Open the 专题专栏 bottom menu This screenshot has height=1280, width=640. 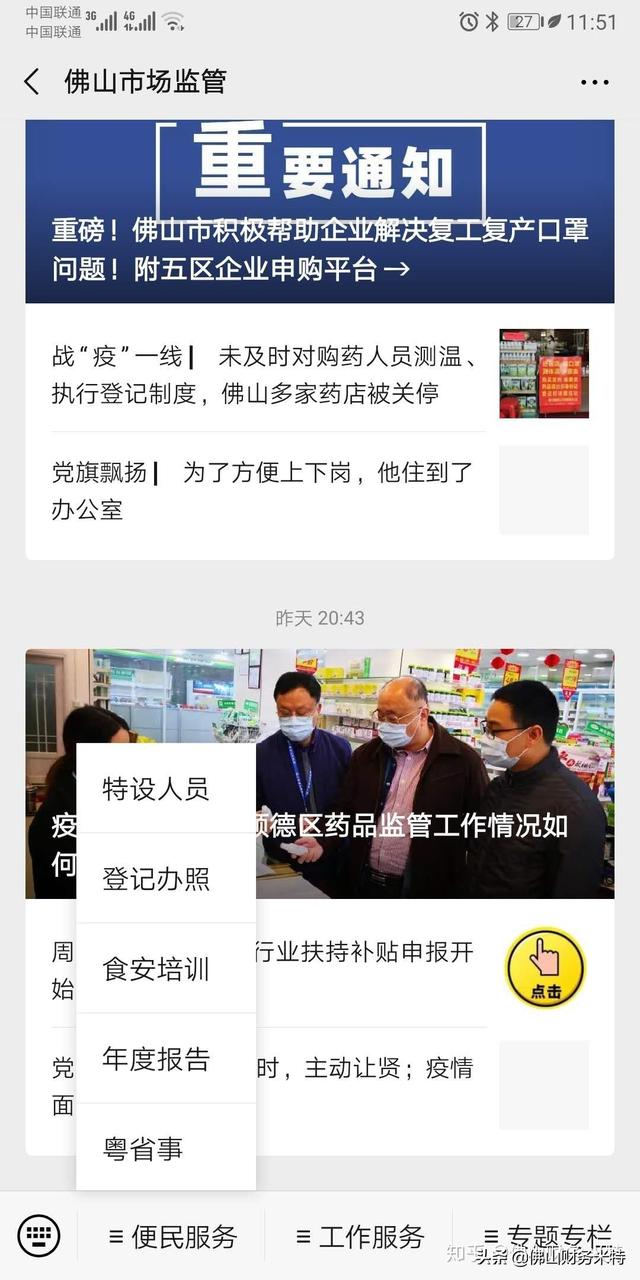click(x=546, y=1236)
